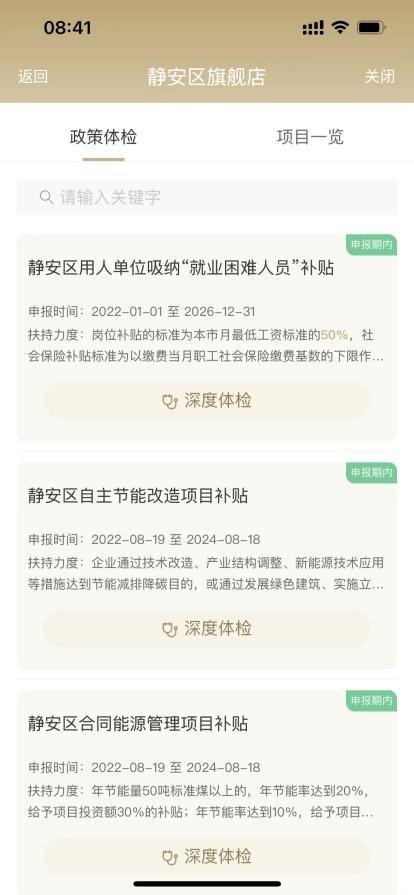The image size is (414, 895).
Task: Select the 政策体检 tab
Action: (103, 137)
